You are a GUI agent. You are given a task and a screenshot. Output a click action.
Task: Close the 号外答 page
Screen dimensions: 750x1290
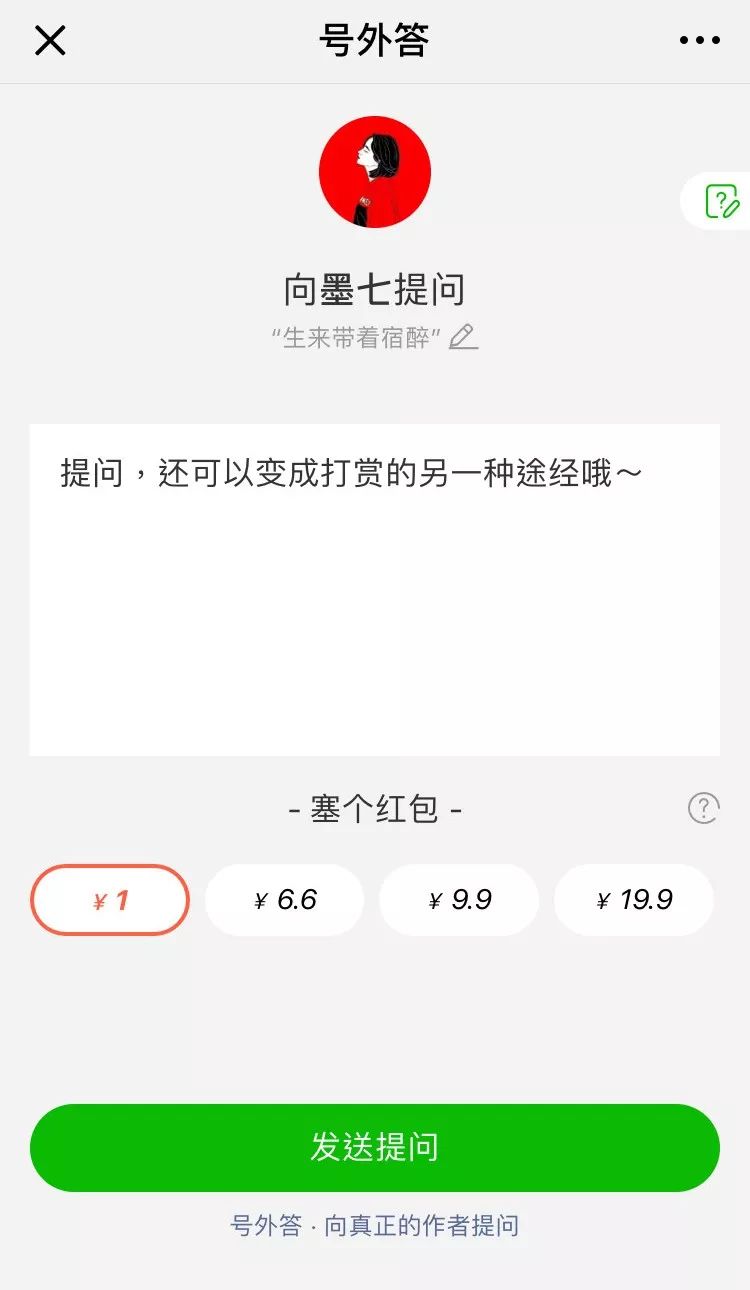coord(50,41)
